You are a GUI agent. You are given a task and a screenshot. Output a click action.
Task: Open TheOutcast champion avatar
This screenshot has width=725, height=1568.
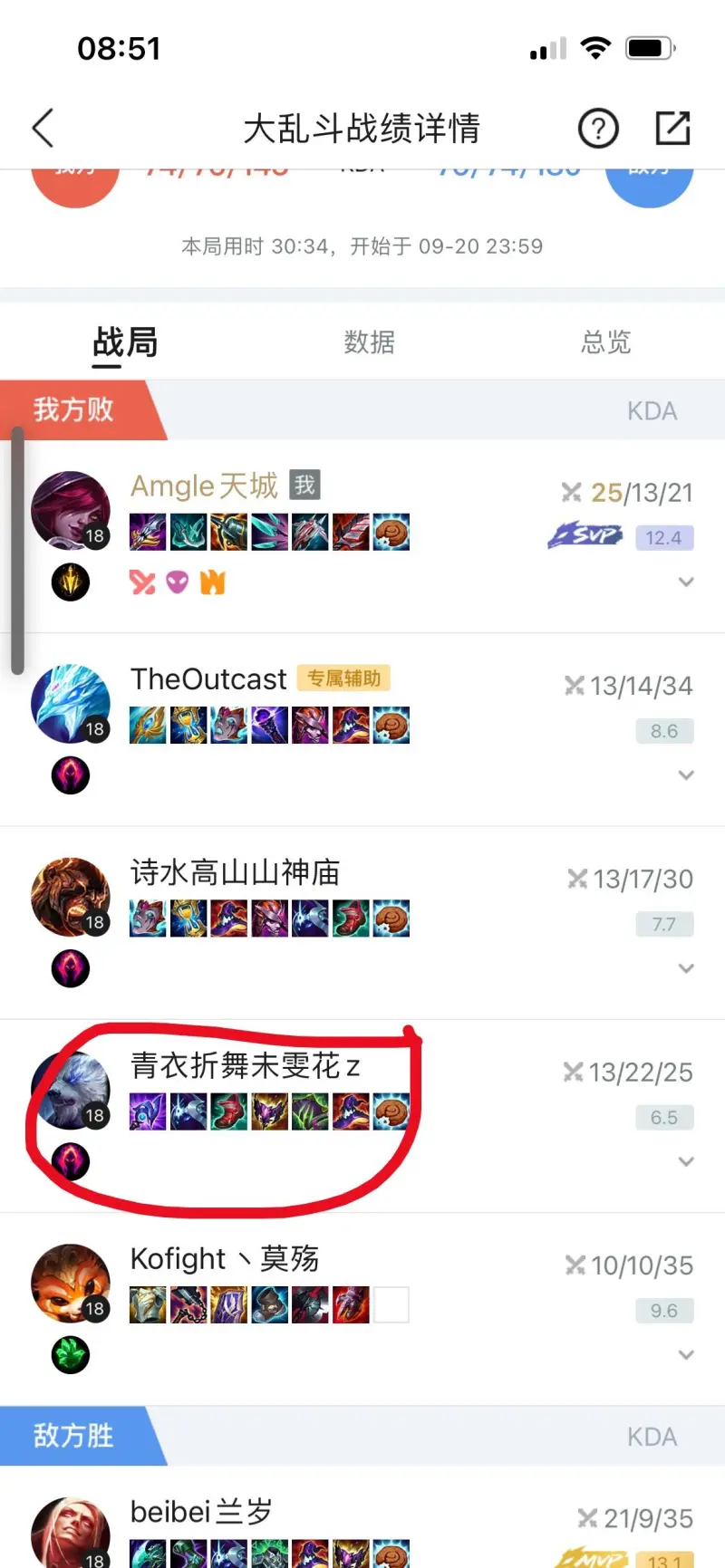pos(70,704)
